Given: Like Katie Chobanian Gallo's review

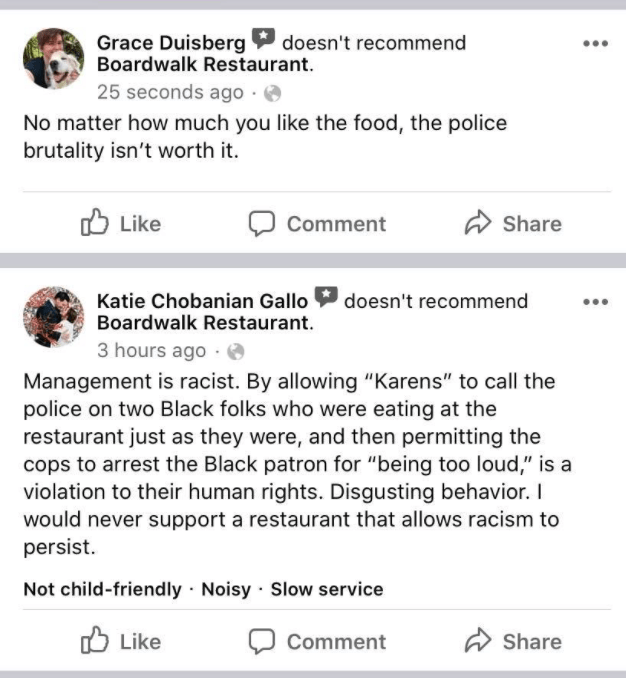Looking at the screenshot, I should coord(120,642).
